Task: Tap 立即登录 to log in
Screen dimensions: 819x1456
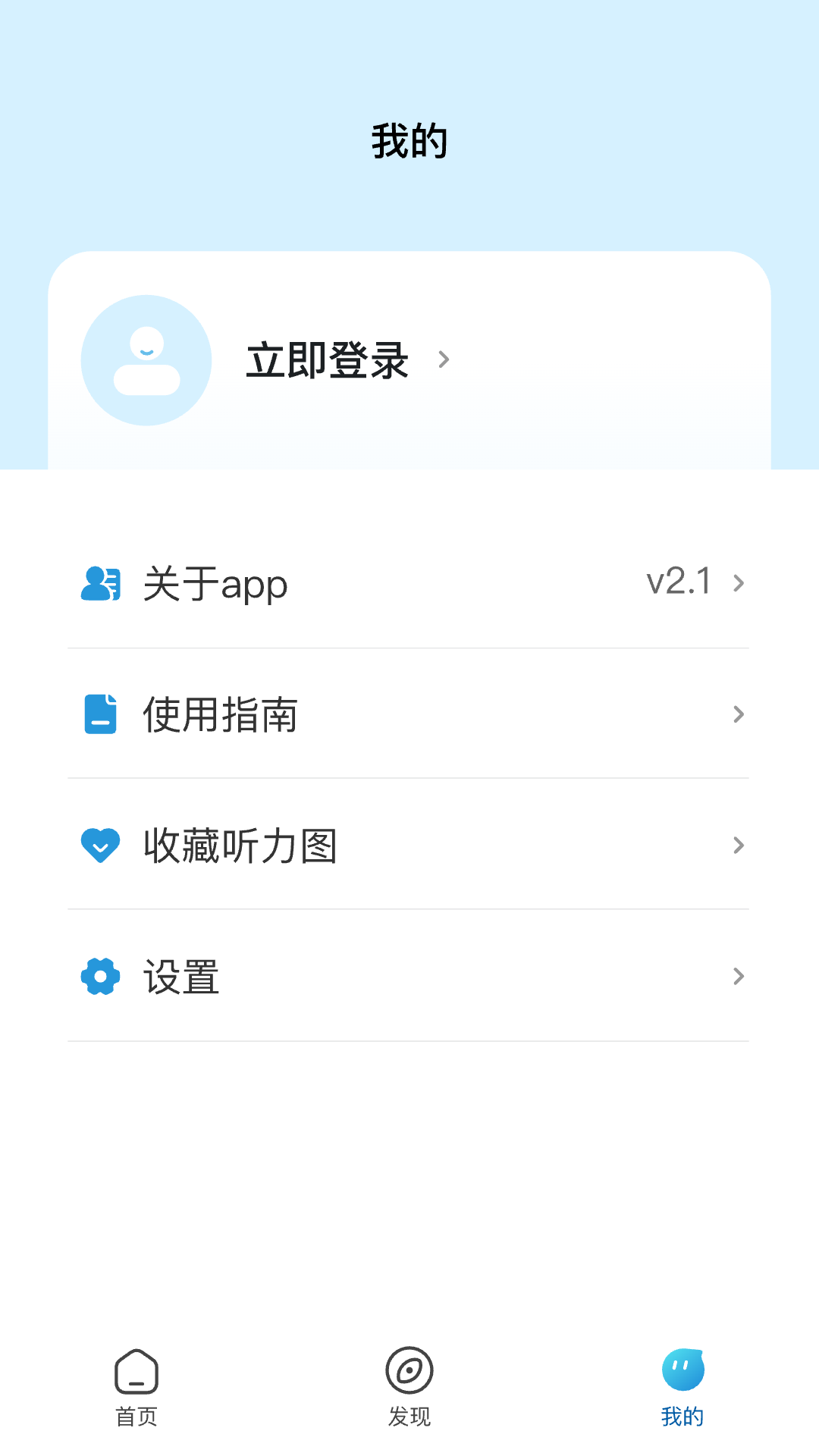Action: [328, 360]
